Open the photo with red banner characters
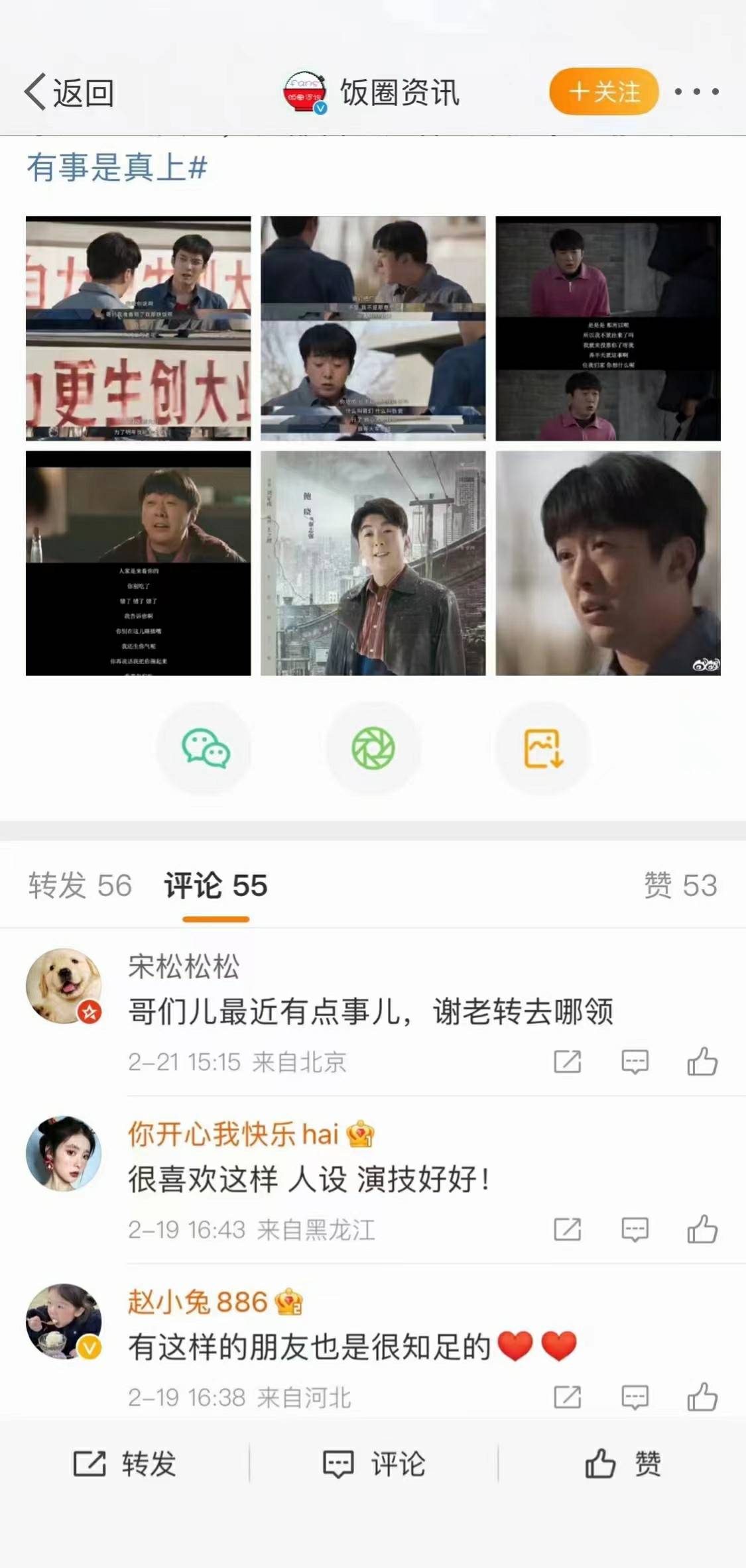 138,328
